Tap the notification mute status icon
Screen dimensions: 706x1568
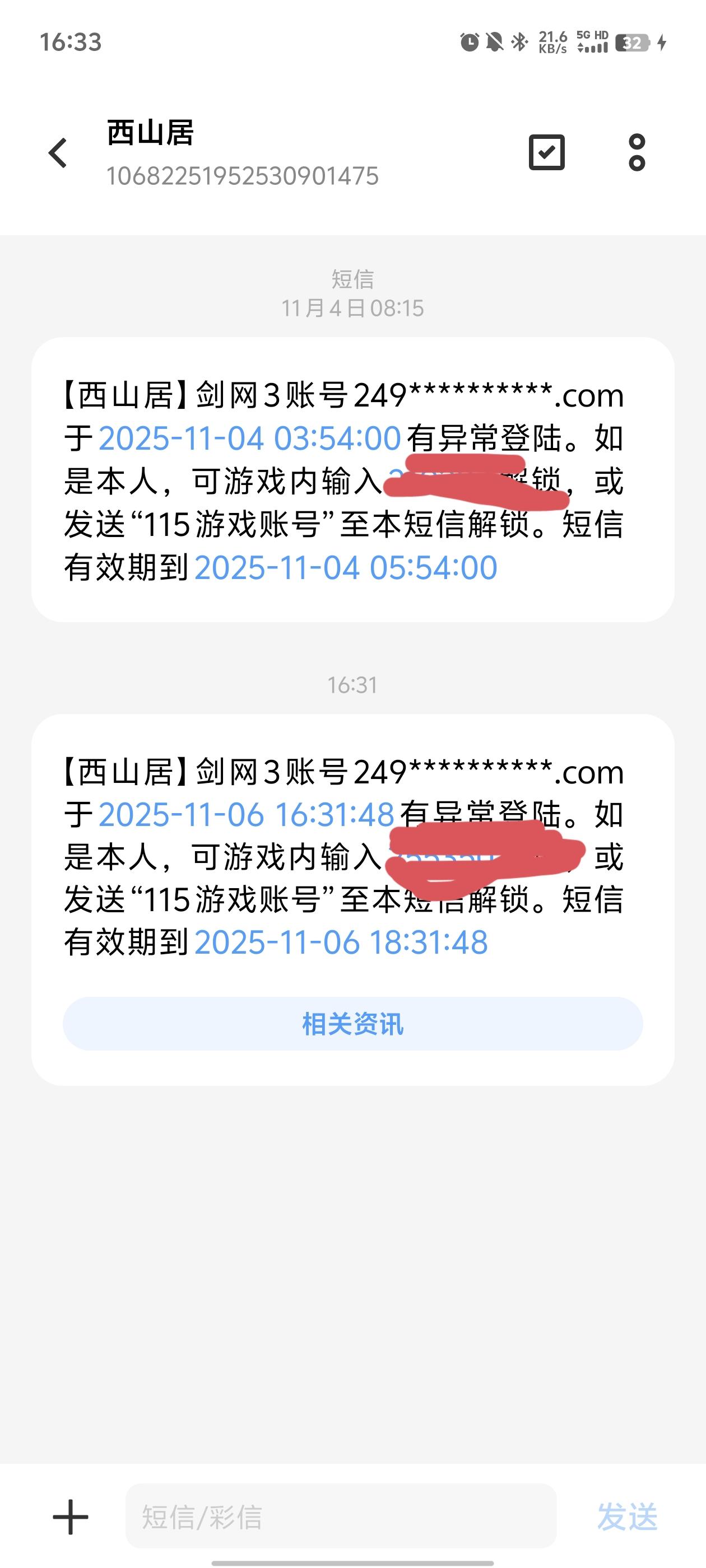pos(495,41)
